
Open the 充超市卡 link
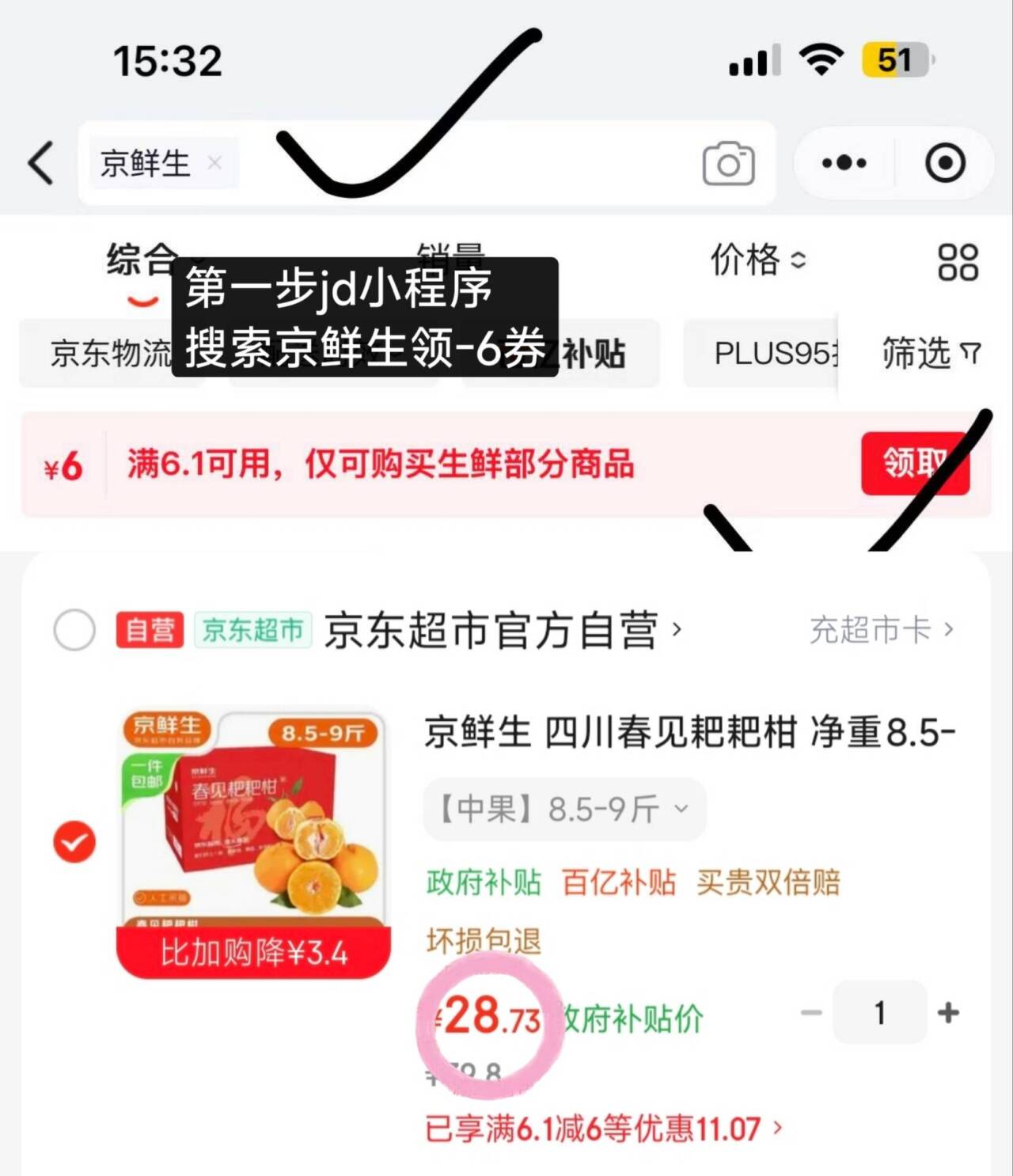pyautogui.click(x=881, y=630)
